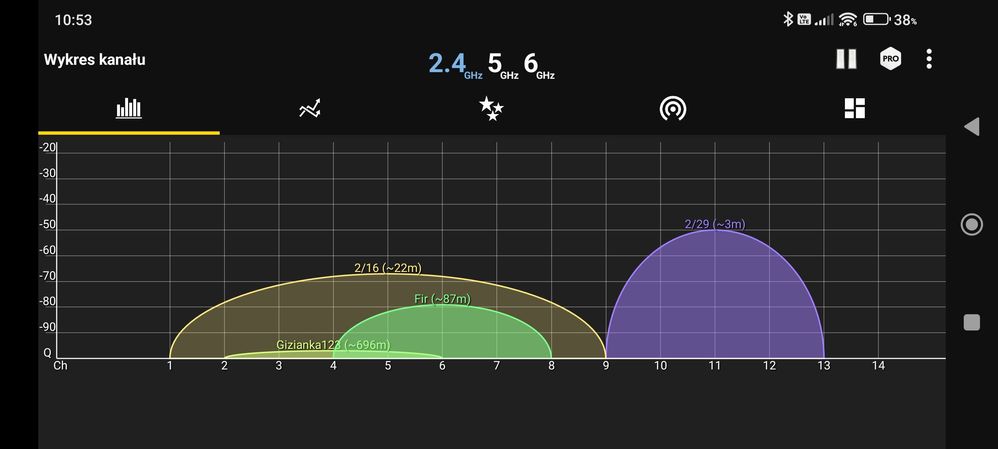Tap the system home button

(x=971, y=224)
